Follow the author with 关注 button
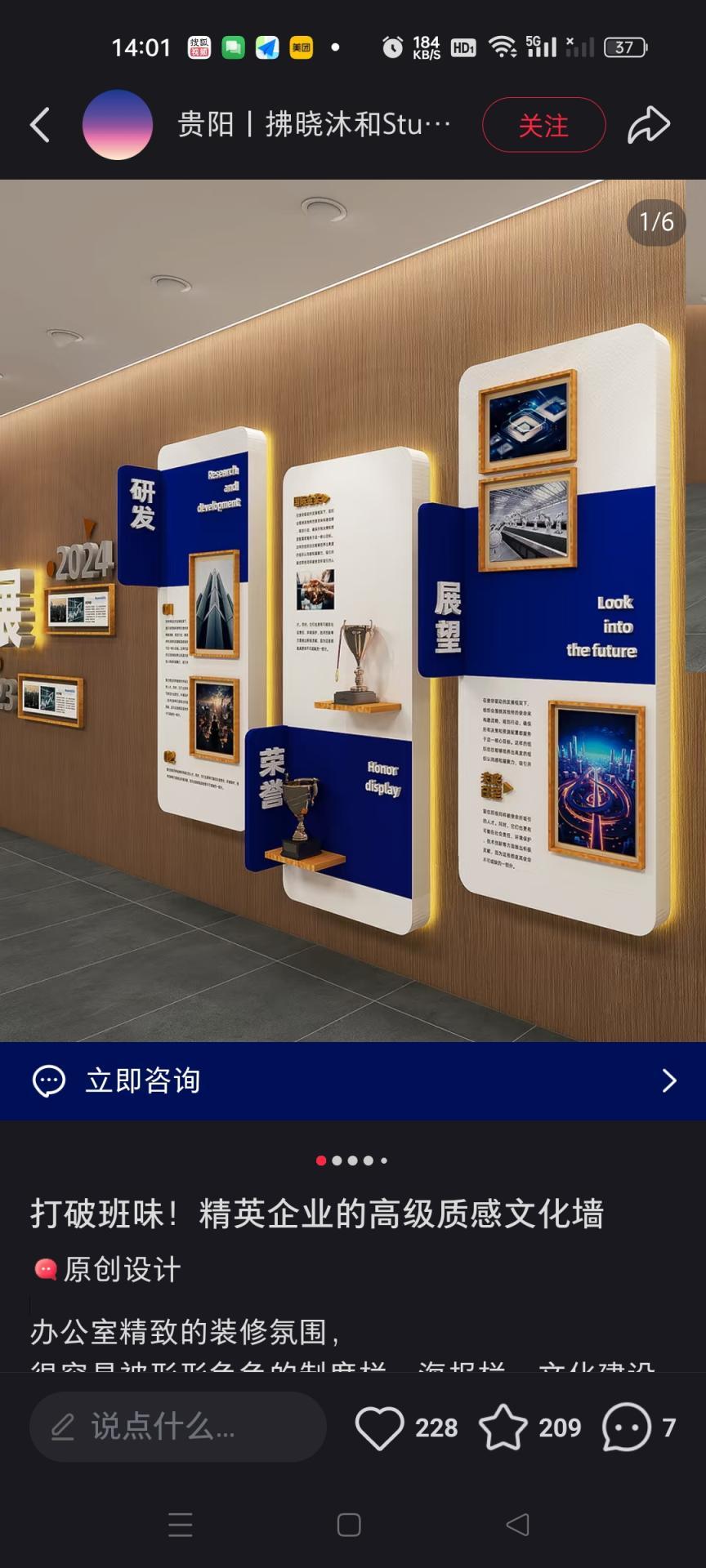This screenshot has width=706, height=1568. (543, 125)
